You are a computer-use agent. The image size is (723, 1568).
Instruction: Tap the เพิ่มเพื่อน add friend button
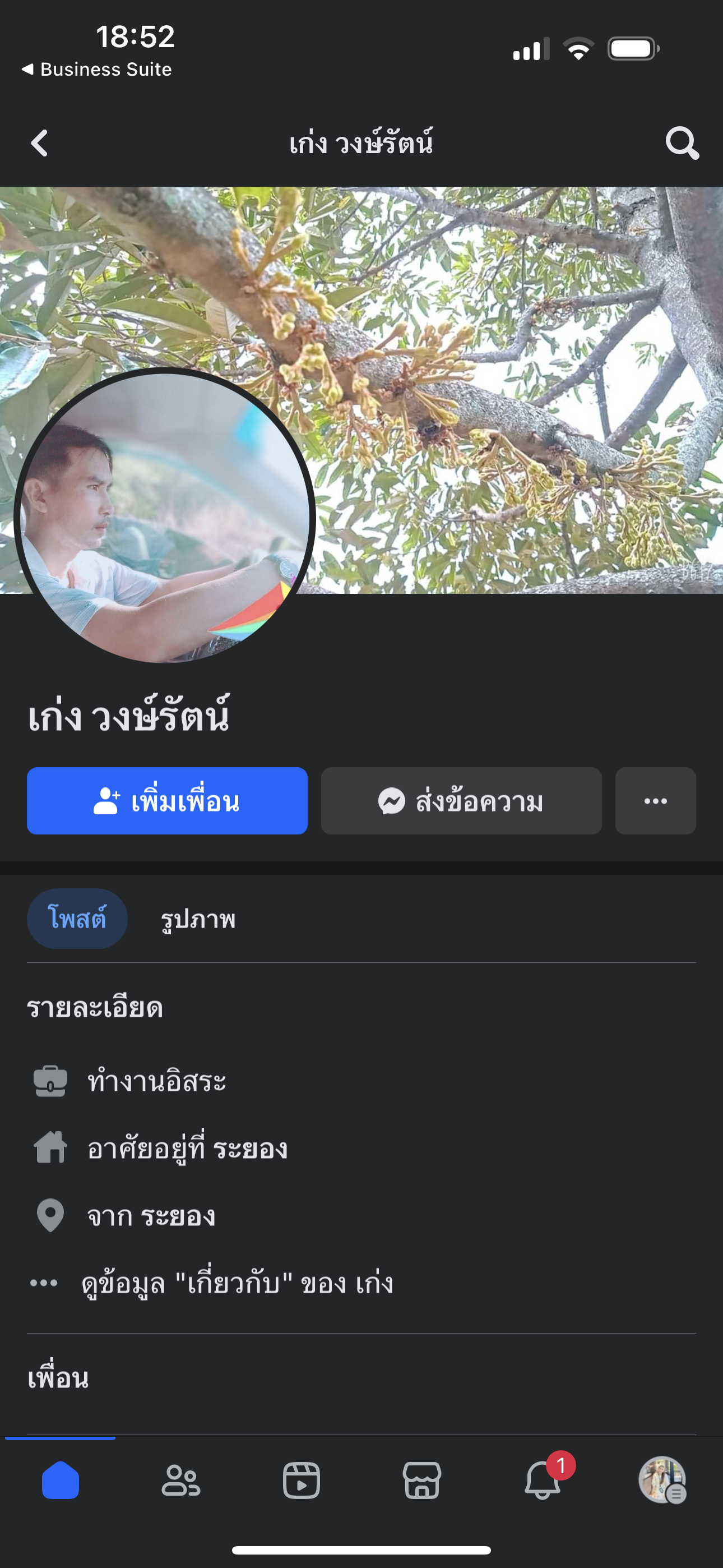(x=167, y=801)
